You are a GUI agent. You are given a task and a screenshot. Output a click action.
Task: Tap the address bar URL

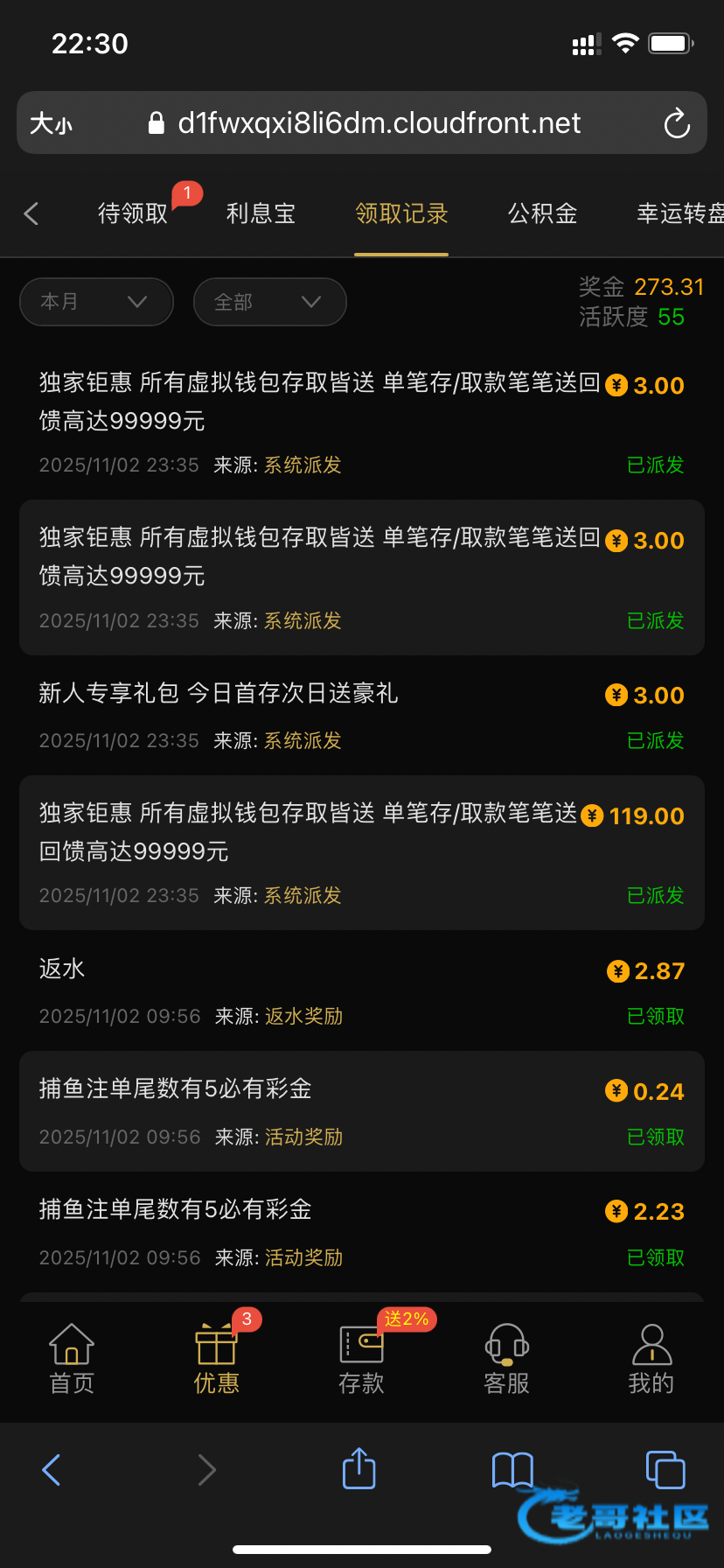(379, 123)
